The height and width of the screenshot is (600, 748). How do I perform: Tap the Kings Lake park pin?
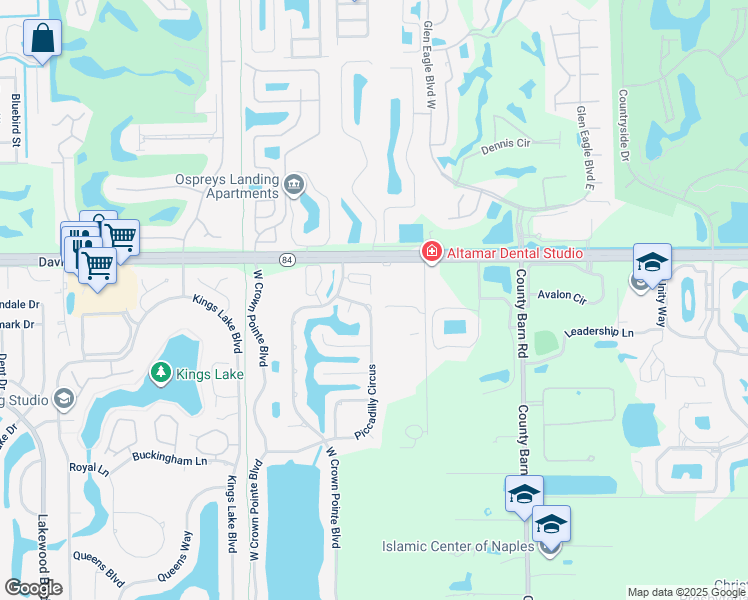click(160, 374)
